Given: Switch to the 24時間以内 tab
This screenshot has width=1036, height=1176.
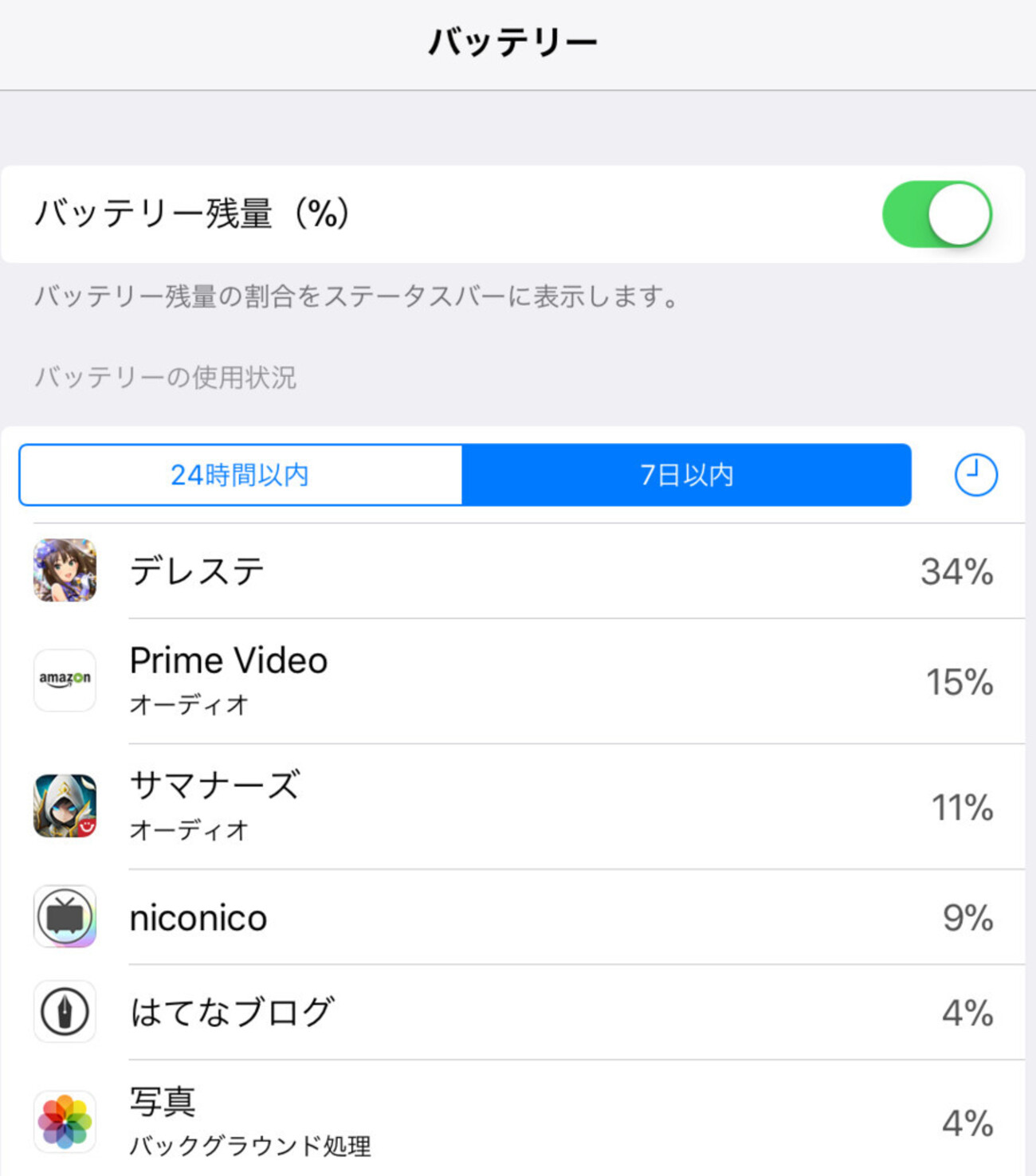Looking at the screenshot, I should (240, 475).
